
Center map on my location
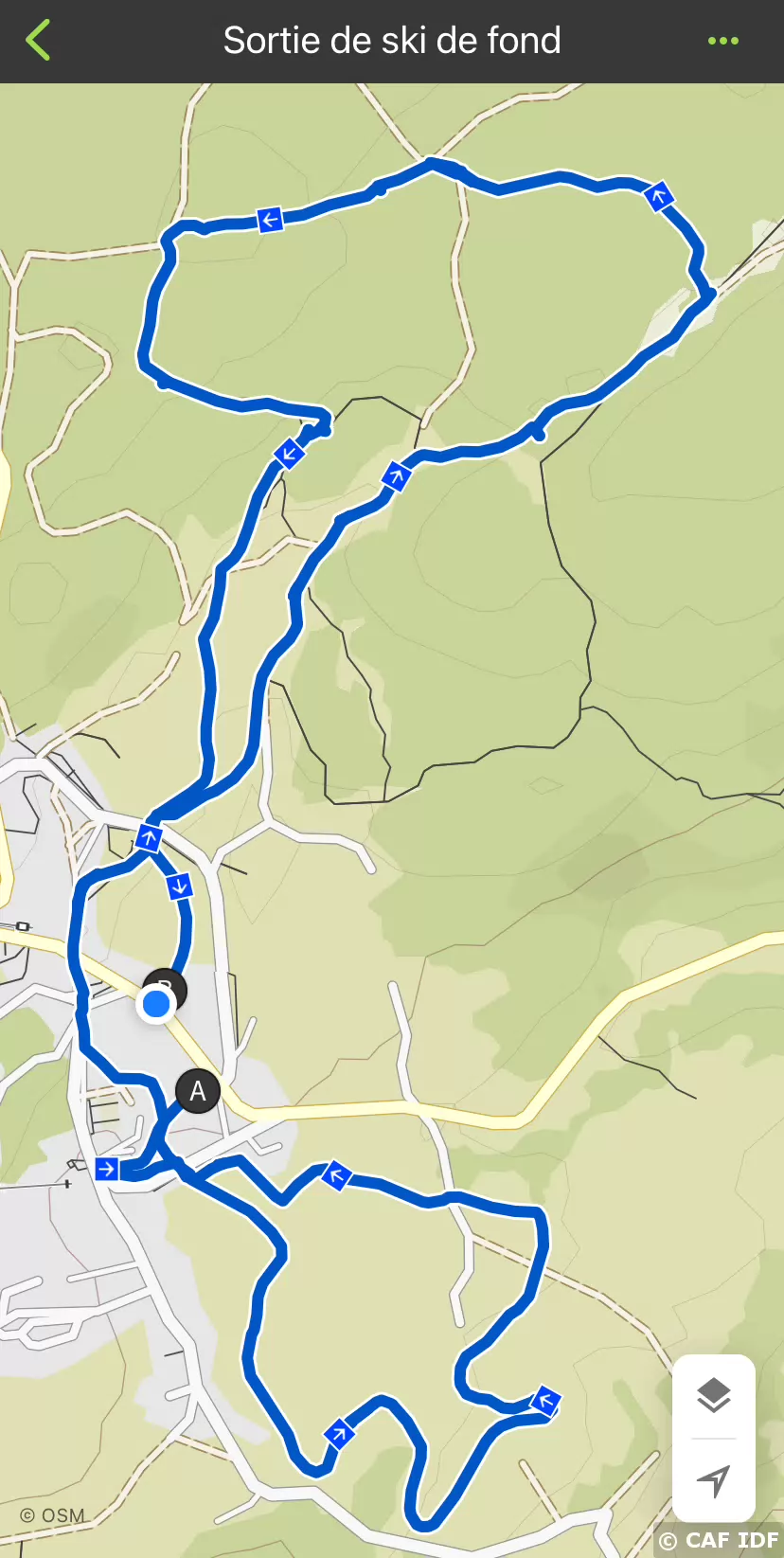(714, 1480)
